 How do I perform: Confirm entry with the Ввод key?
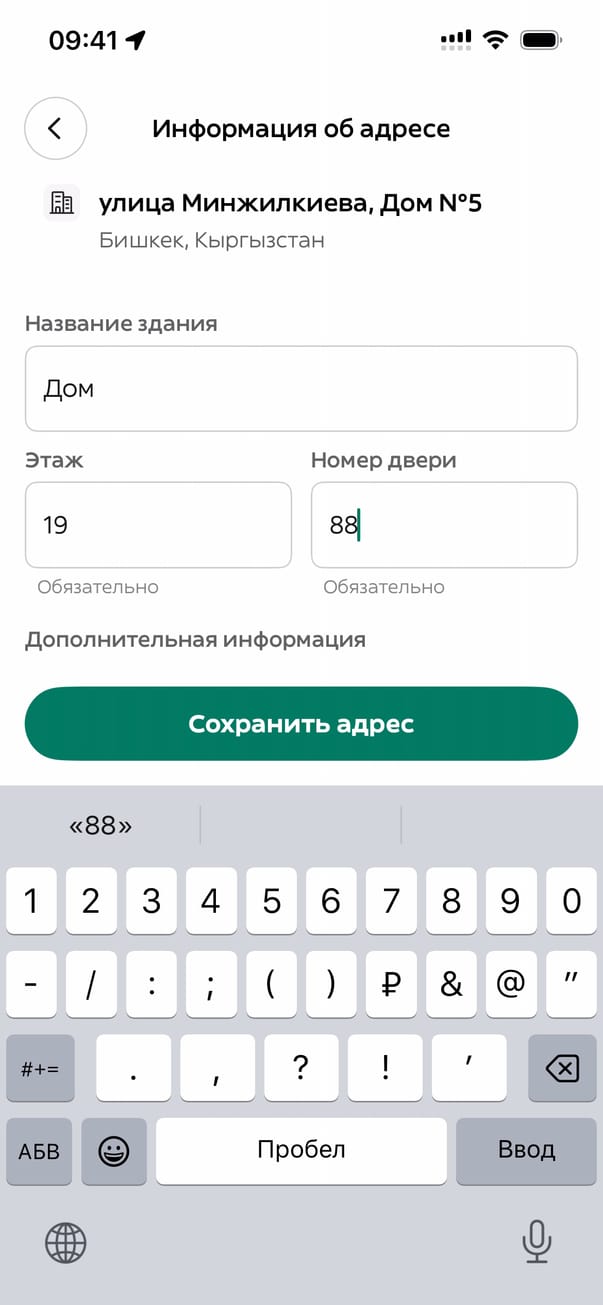[526, 1150]
